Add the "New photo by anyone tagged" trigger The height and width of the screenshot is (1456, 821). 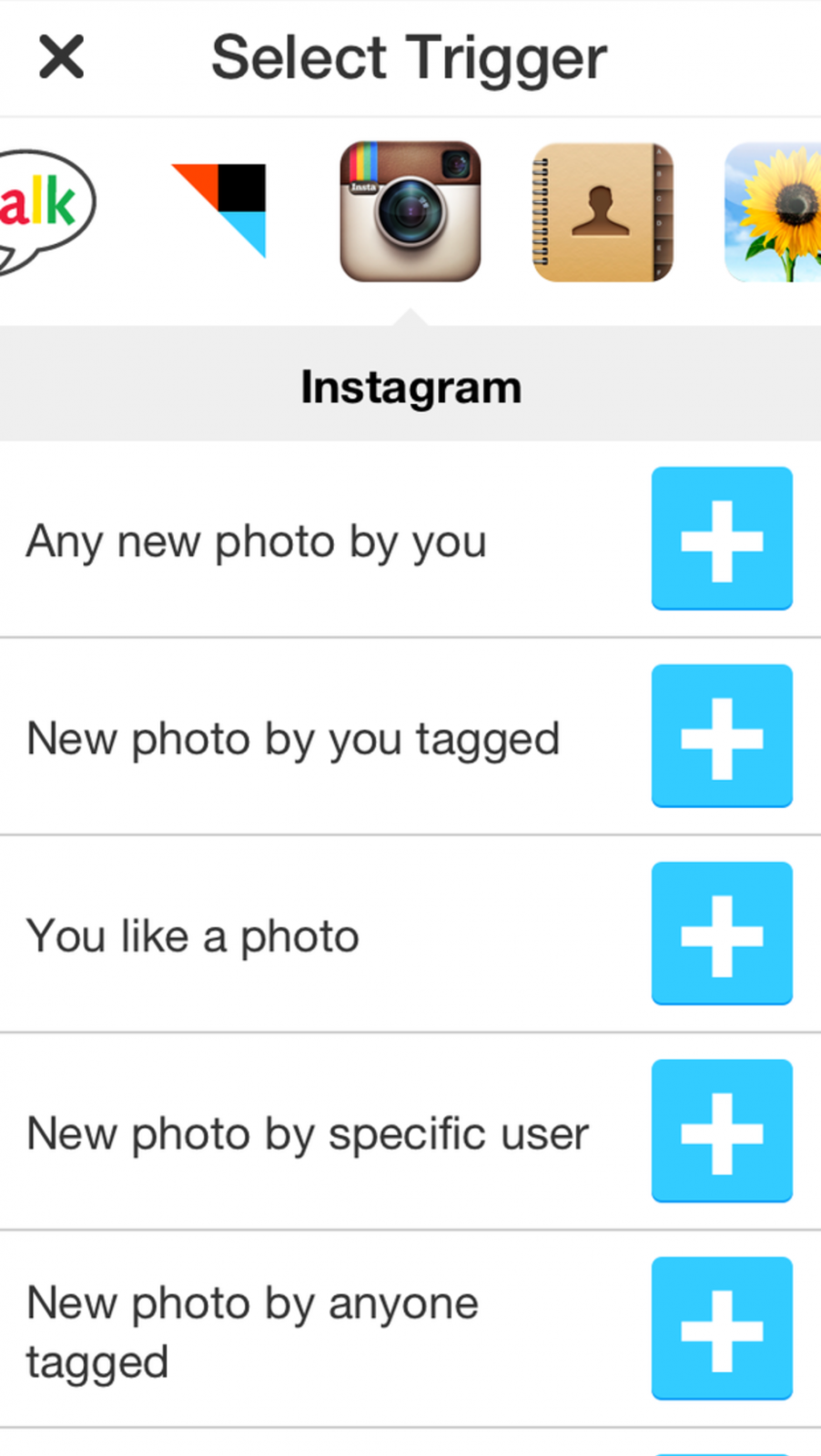tap(721, 1329)
